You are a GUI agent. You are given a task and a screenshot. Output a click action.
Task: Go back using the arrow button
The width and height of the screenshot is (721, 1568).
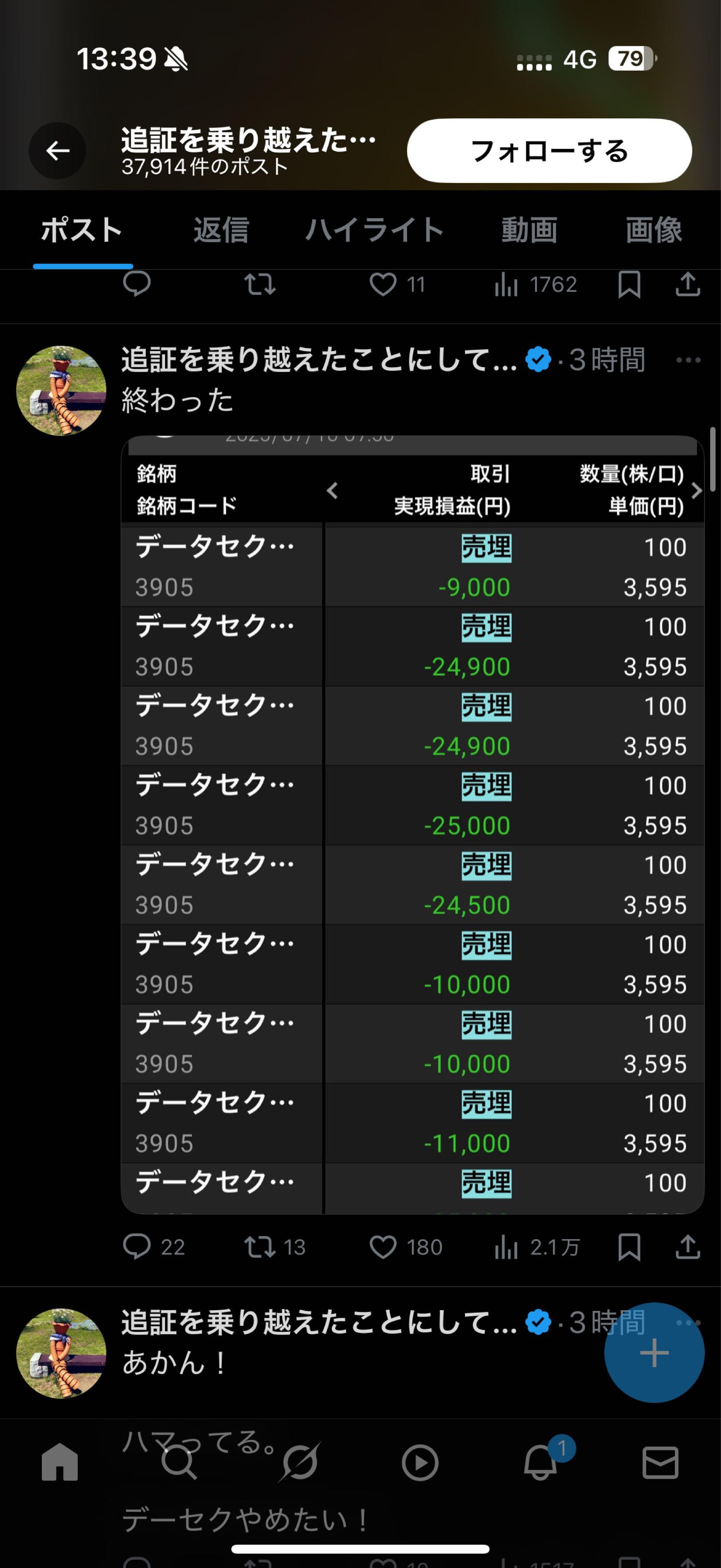57,150
